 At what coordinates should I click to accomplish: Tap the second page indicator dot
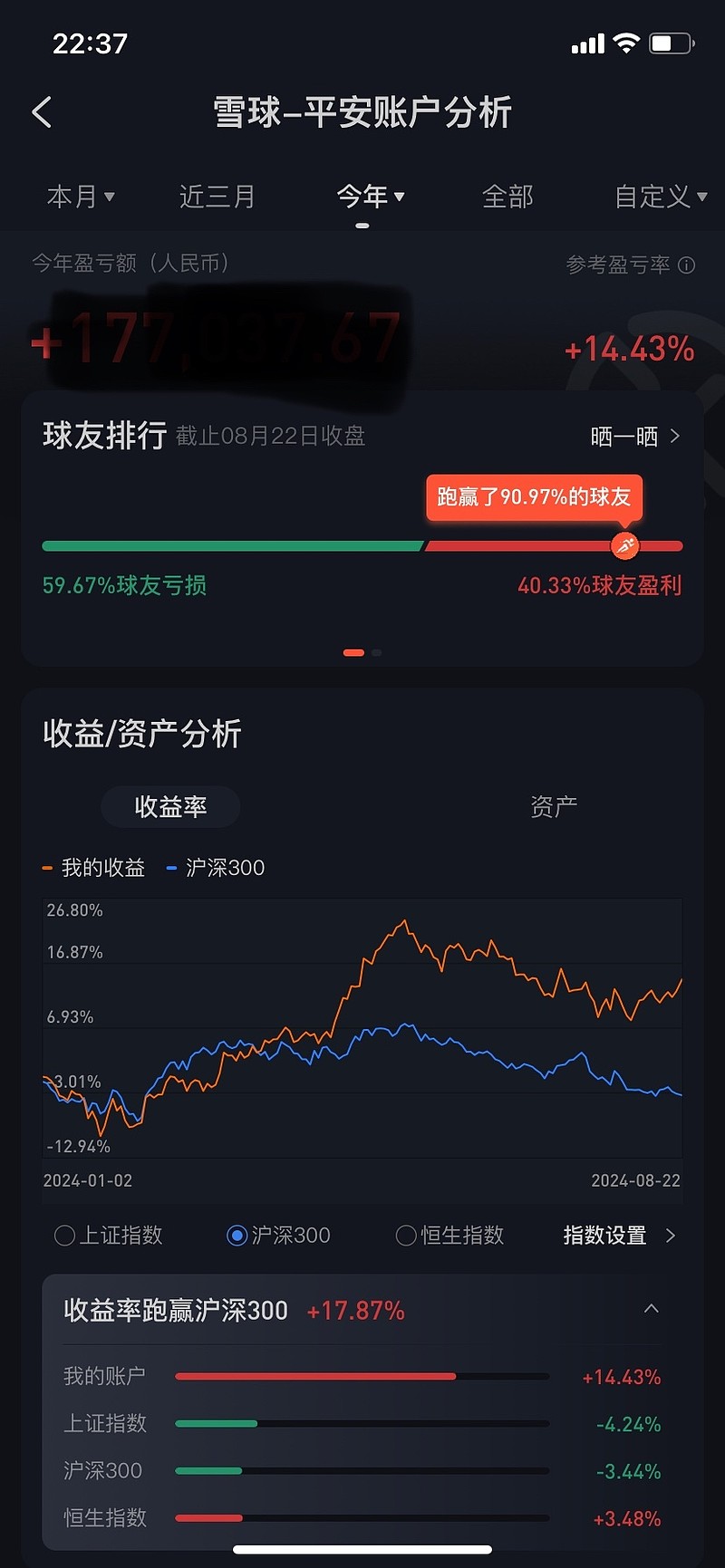(x=377, y=652)
